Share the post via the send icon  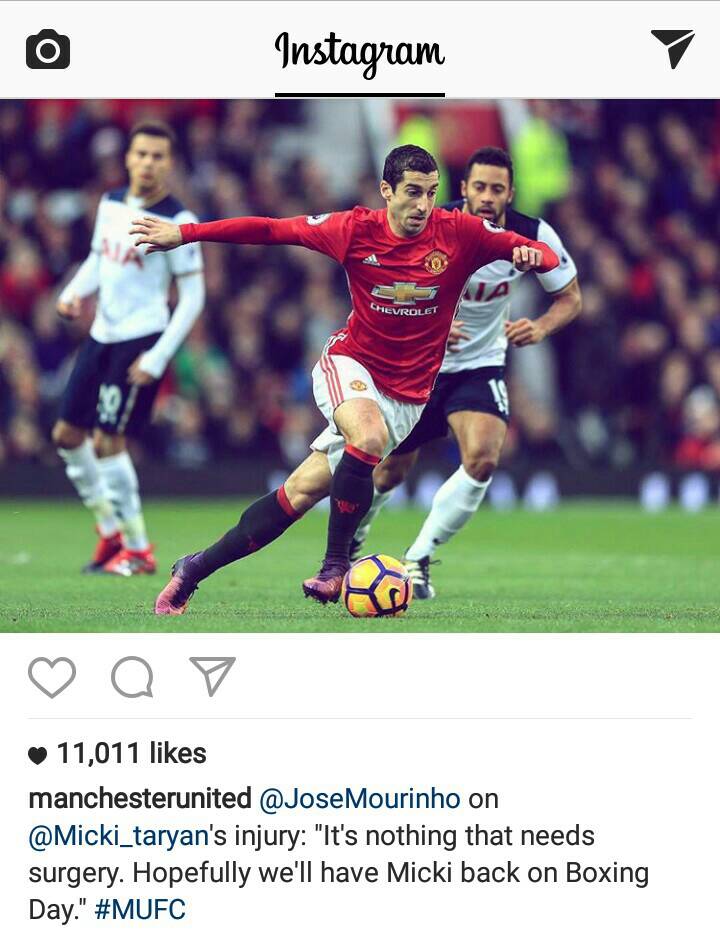coord(212,676)
